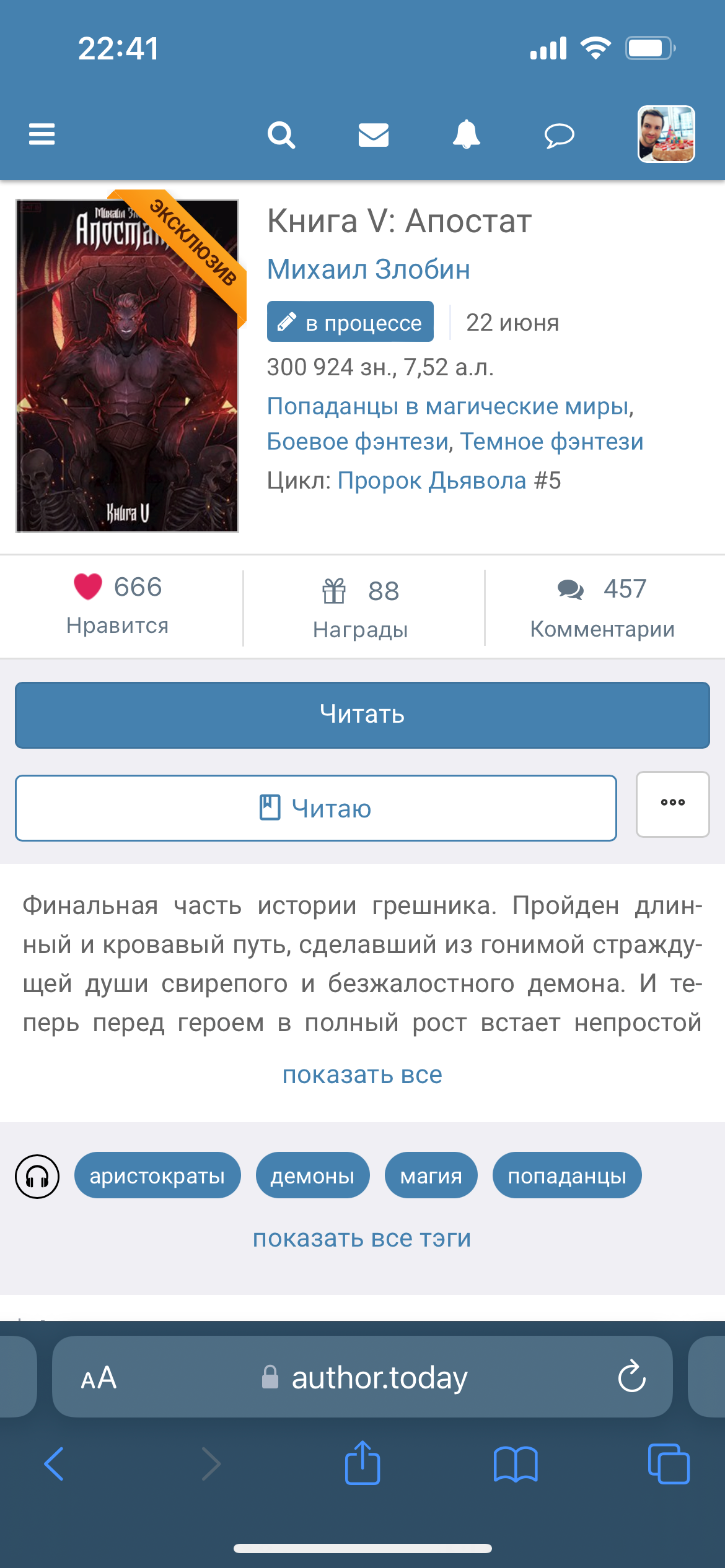Open the user profile avatar
This screenshot has width=725, height=1568.
(666, 134)
